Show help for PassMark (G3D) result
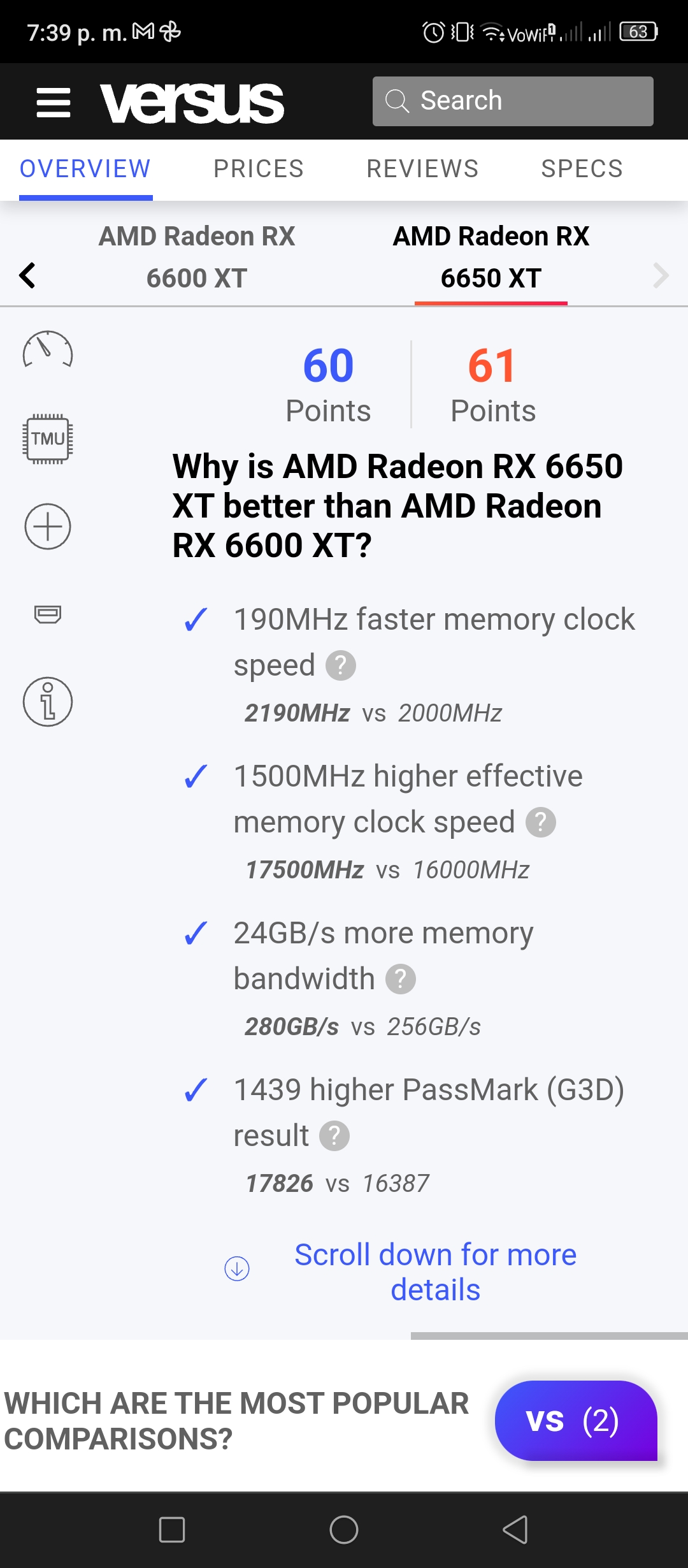The image size is (688, 1568). point(334,1136)
